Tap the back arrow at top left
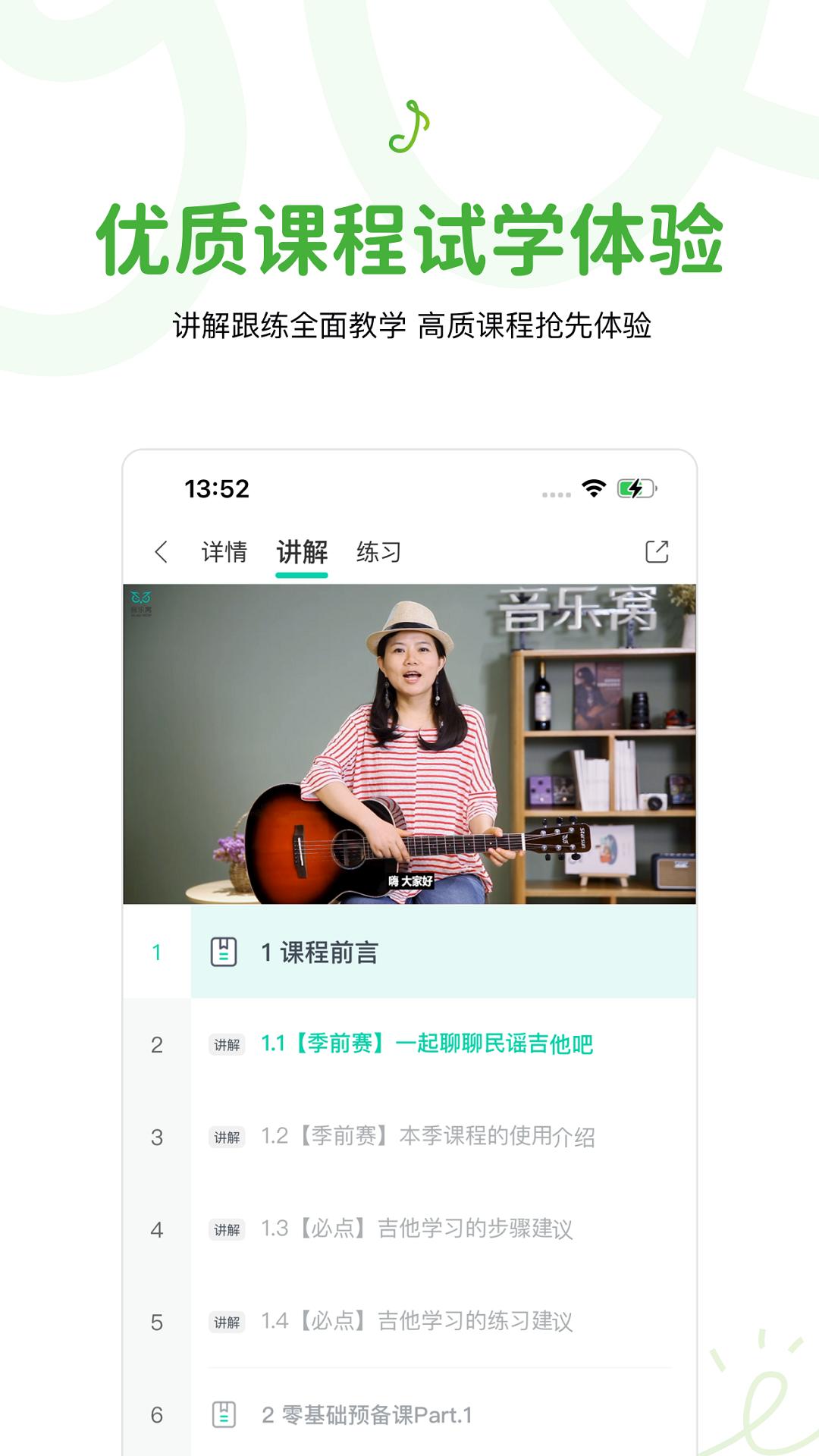The image size is (819, 1456). pos(163,554)
